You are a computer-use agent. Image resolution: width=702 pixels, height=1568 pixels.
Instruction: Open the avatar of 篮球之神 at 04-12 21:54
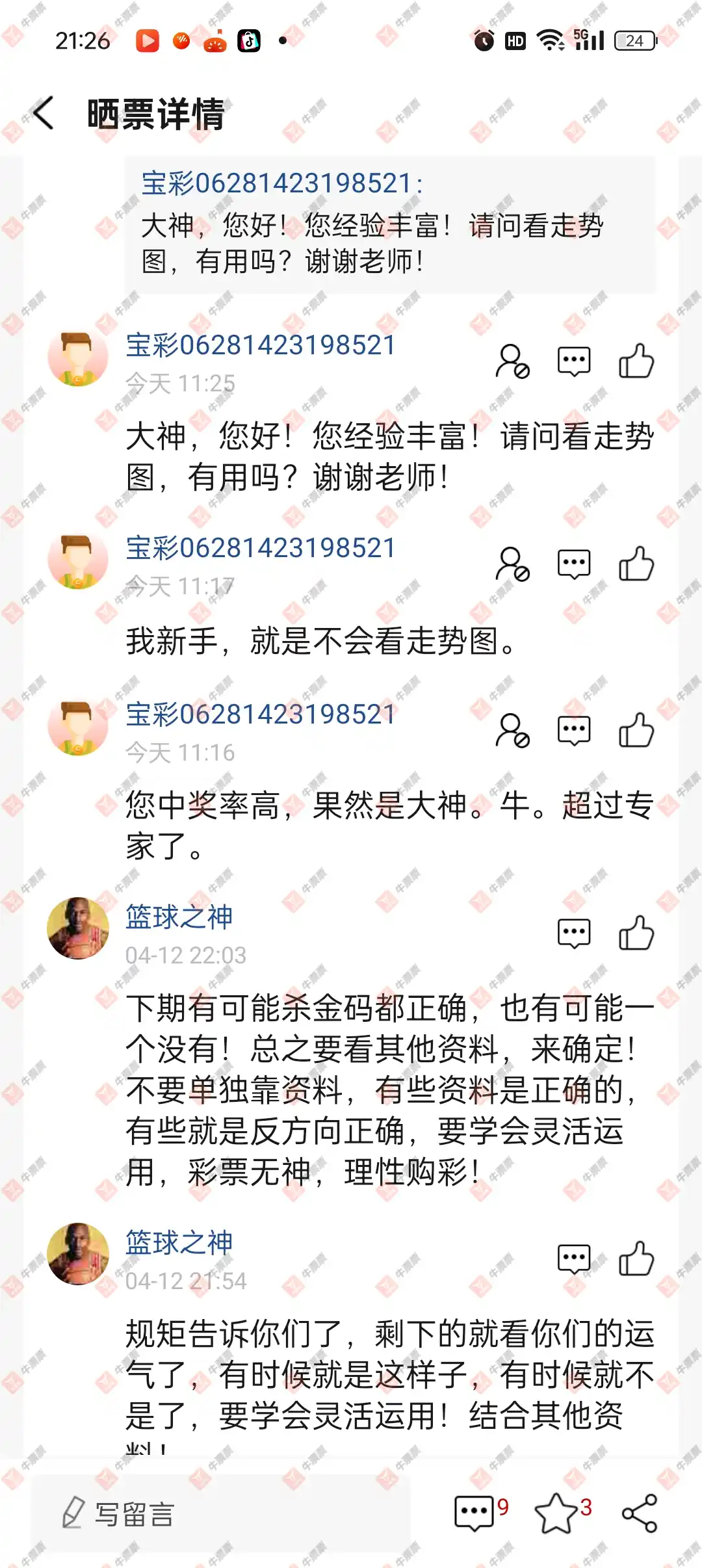tap(78, 1254)
